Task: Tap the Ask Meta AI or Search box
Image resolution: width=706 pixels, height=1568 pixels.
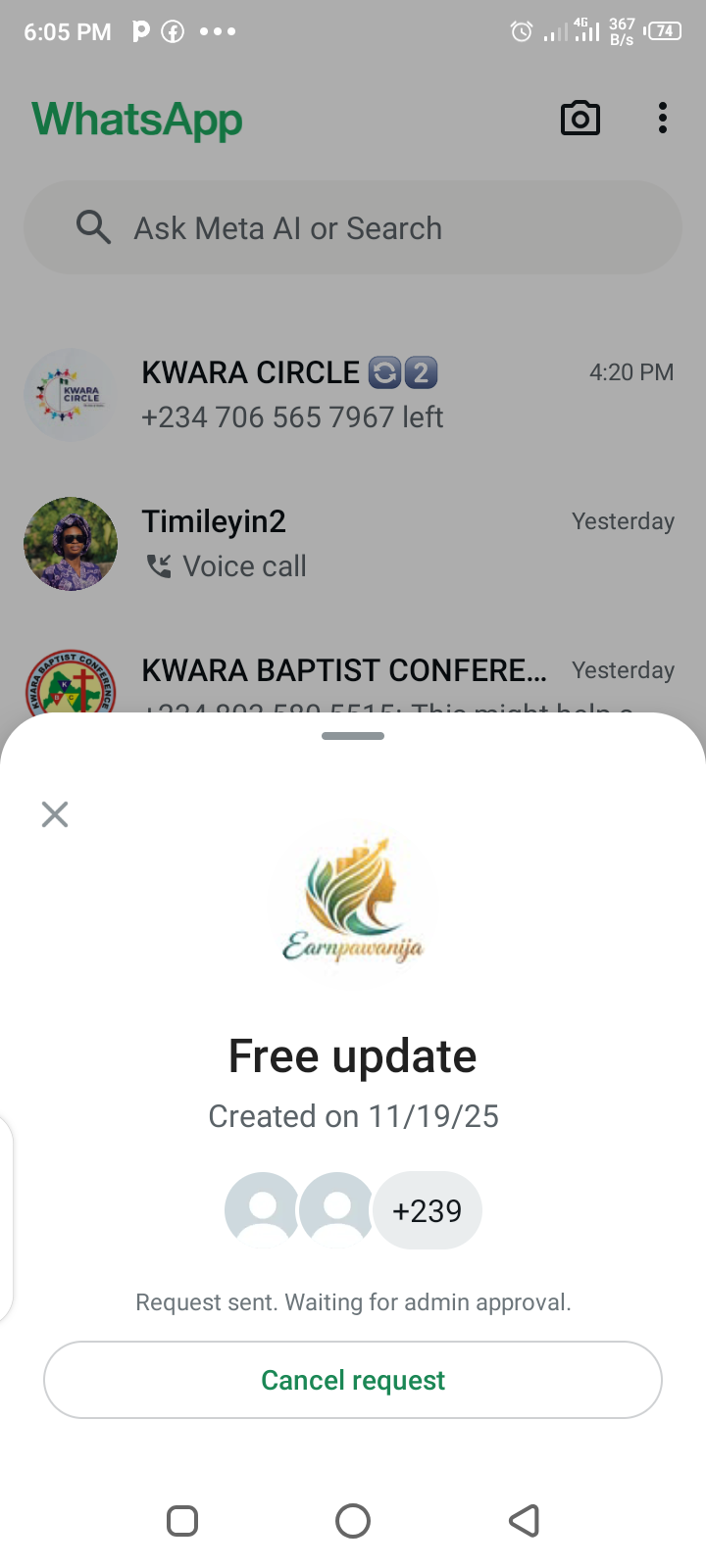Action: (353, 228)
